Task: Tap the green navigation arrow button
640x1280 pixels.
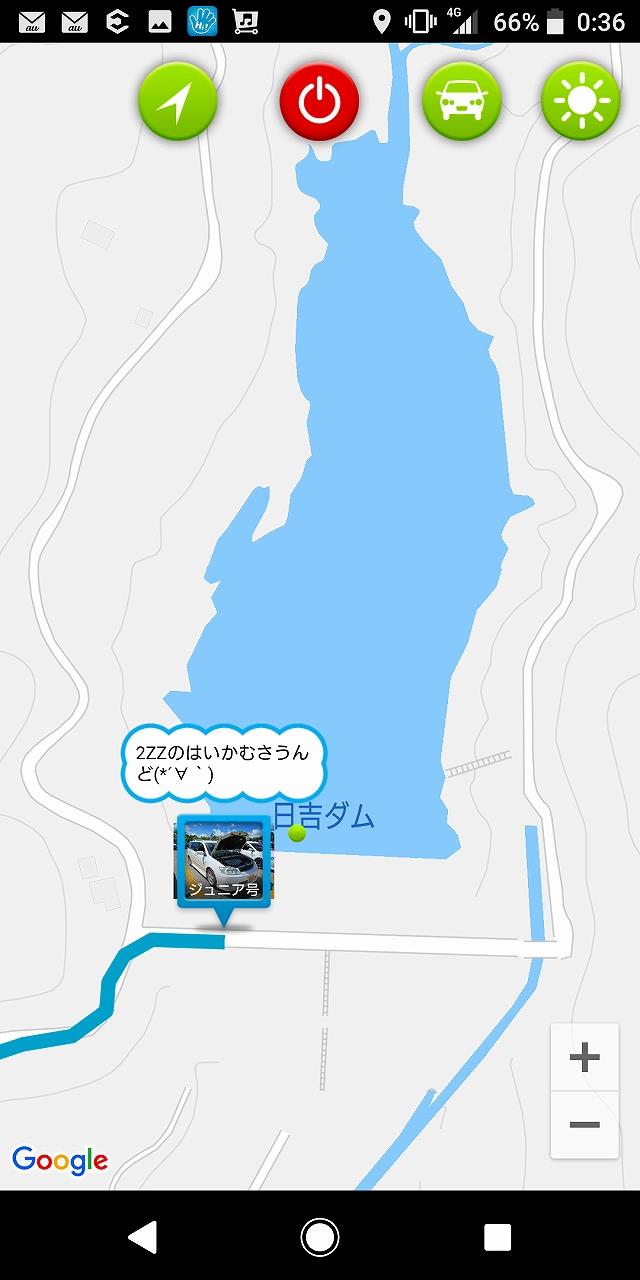Action: [x=178, y=100]
